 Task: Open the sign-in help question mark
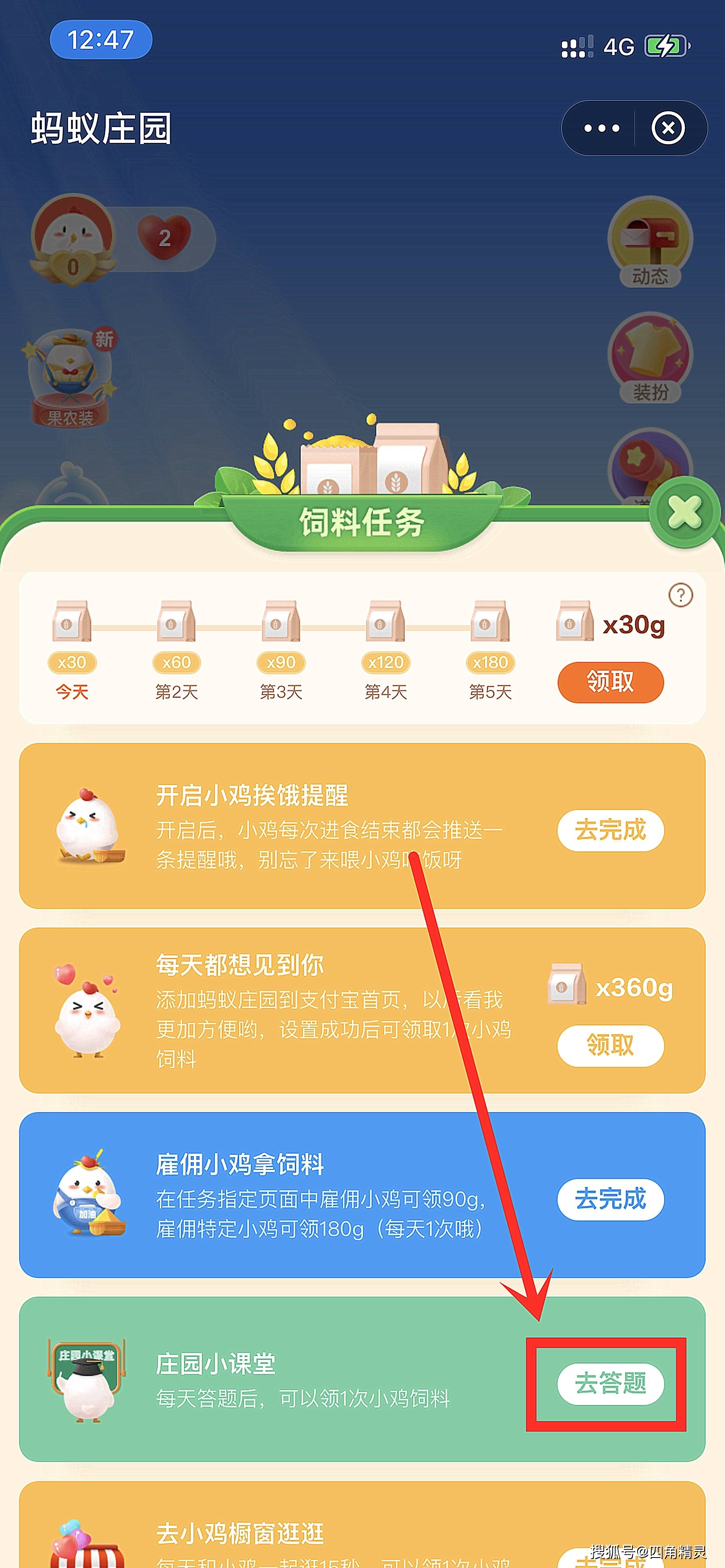pyautogui.click(x=681, y=595)
